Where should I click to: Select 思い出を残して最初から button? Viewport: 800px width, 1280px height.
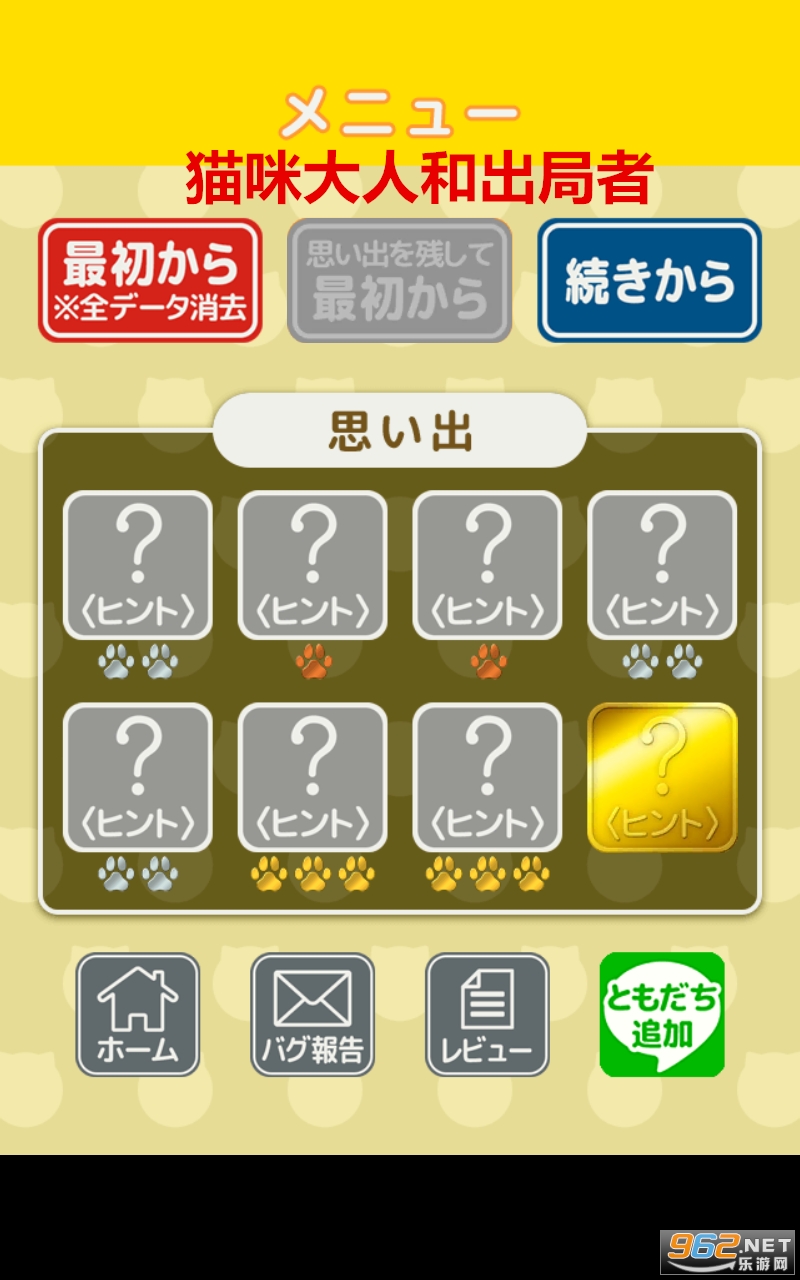coord(400,281)
